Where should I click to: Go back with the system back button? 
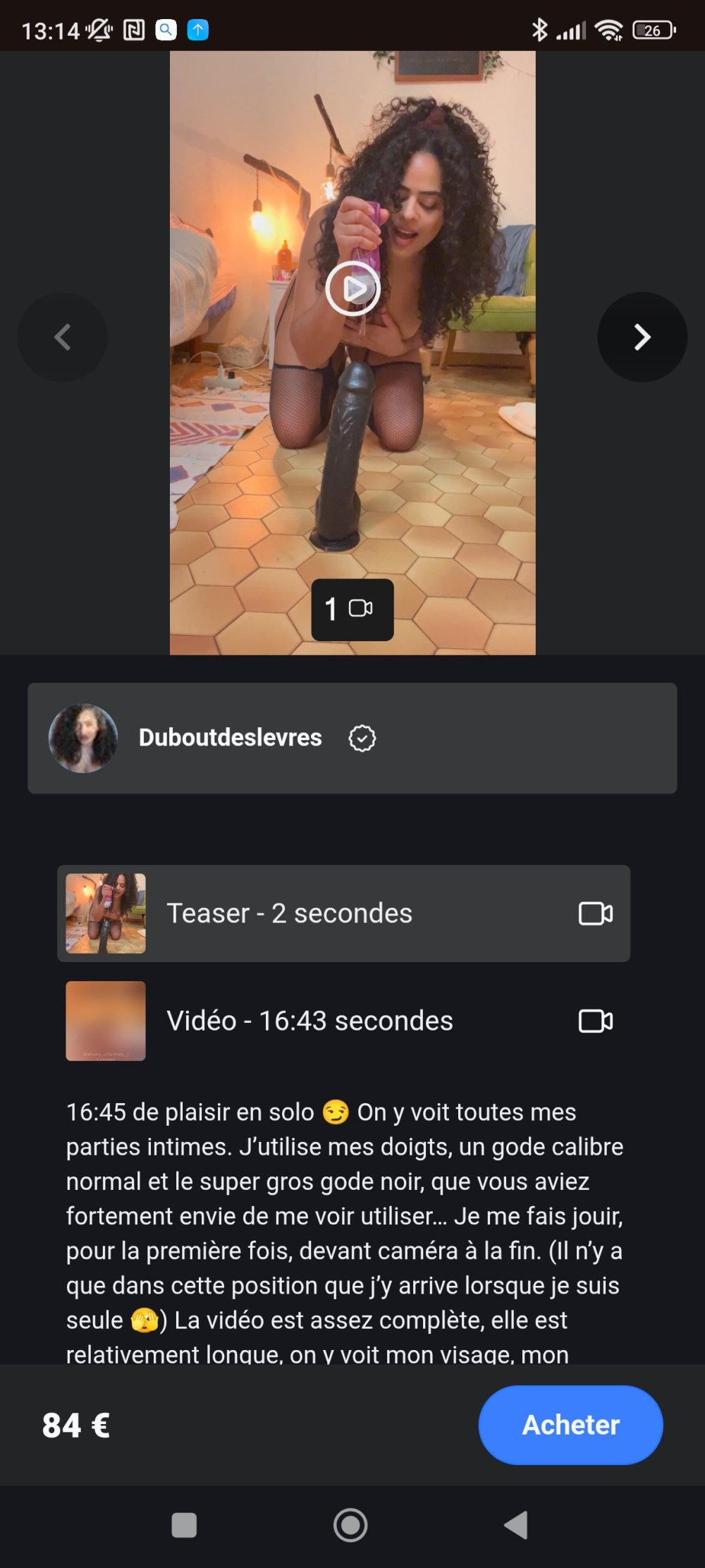coord(517,1525)
